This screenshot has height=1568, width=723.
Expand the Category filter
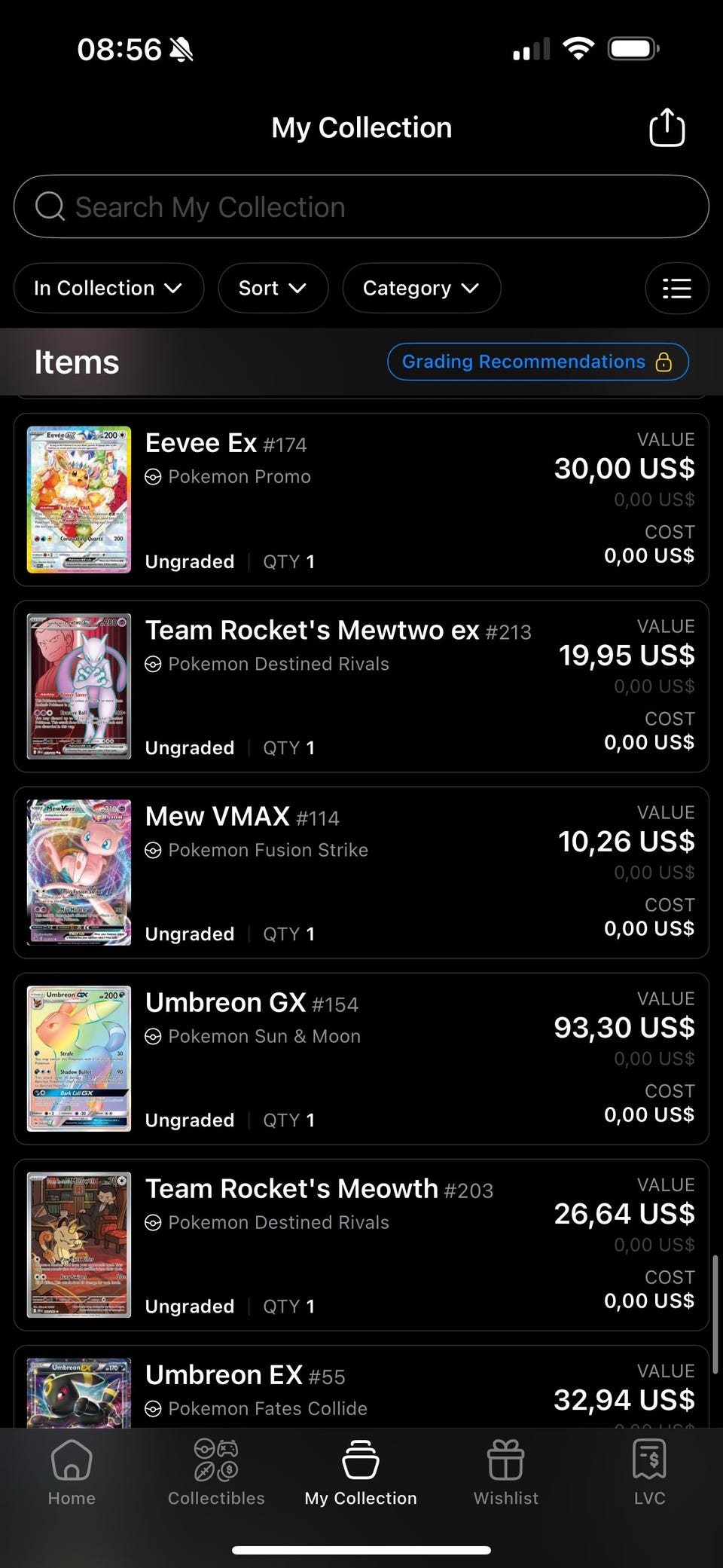[421, 288]
